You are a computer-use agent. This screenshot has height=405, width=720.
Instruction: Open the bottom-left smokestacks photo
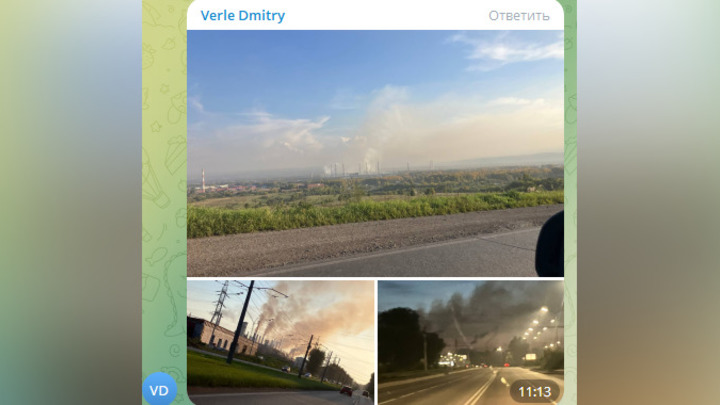[280, 342]
